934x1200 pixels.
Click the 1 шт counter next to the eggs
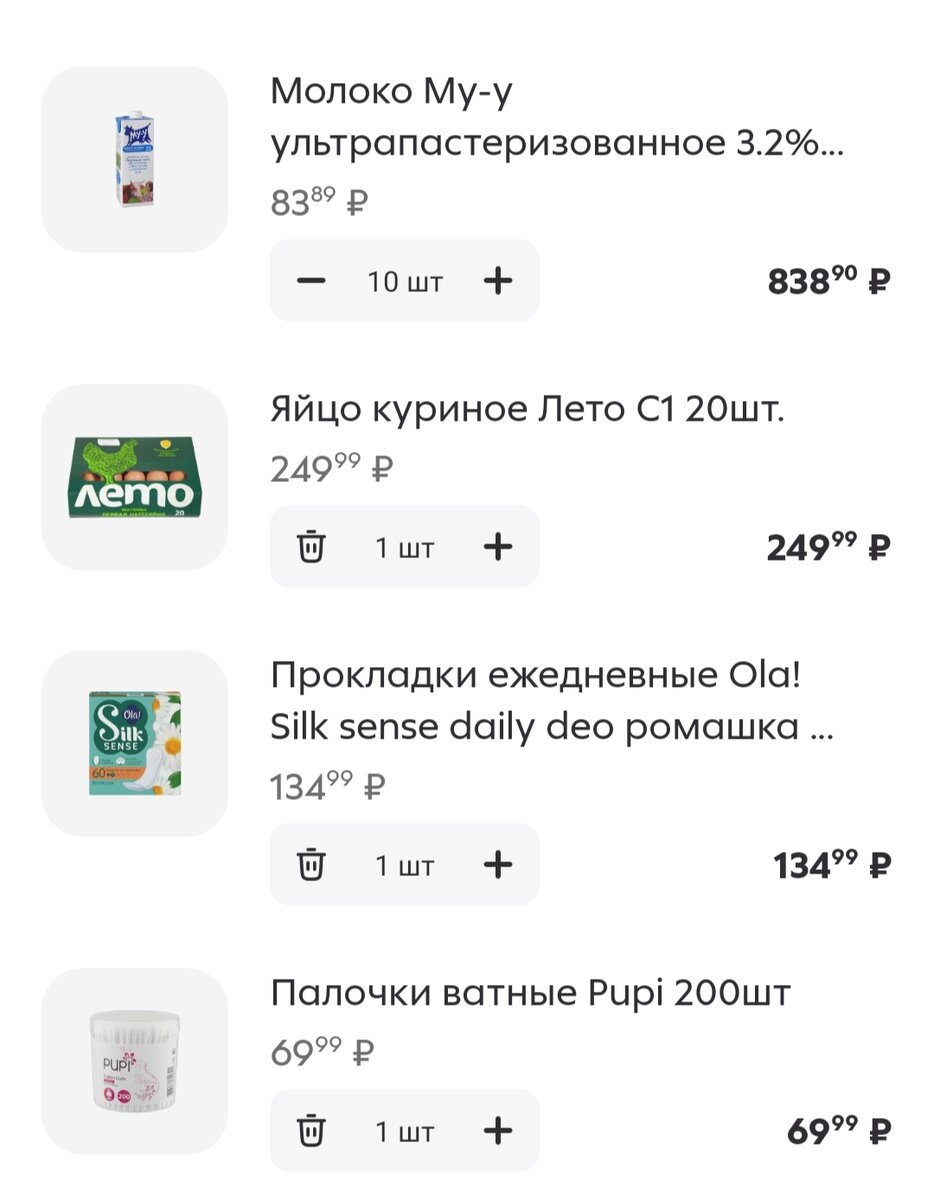(x=404, y=546)
